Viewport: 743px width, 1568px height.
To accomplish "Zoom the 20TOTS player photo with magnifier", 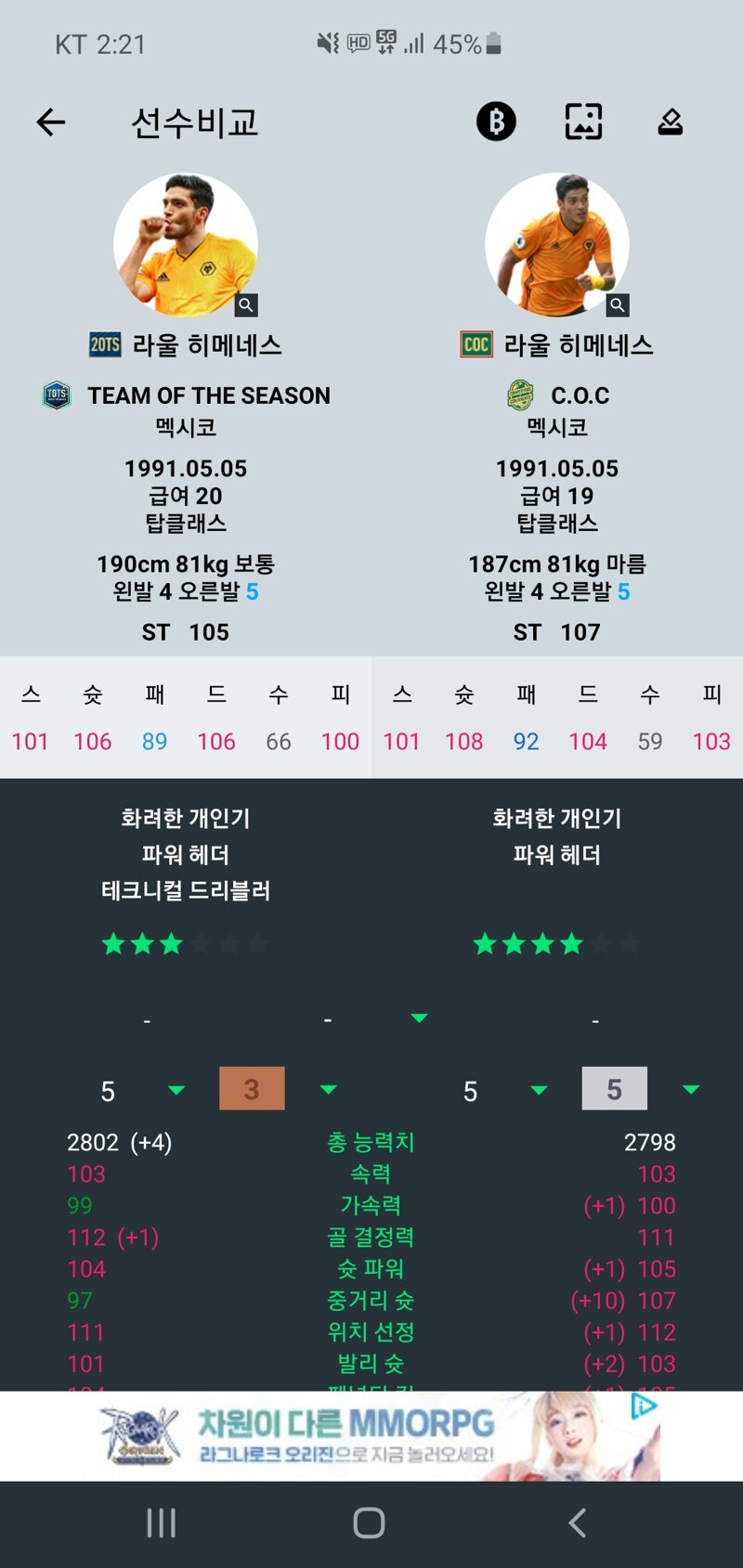I will (246, 305).
